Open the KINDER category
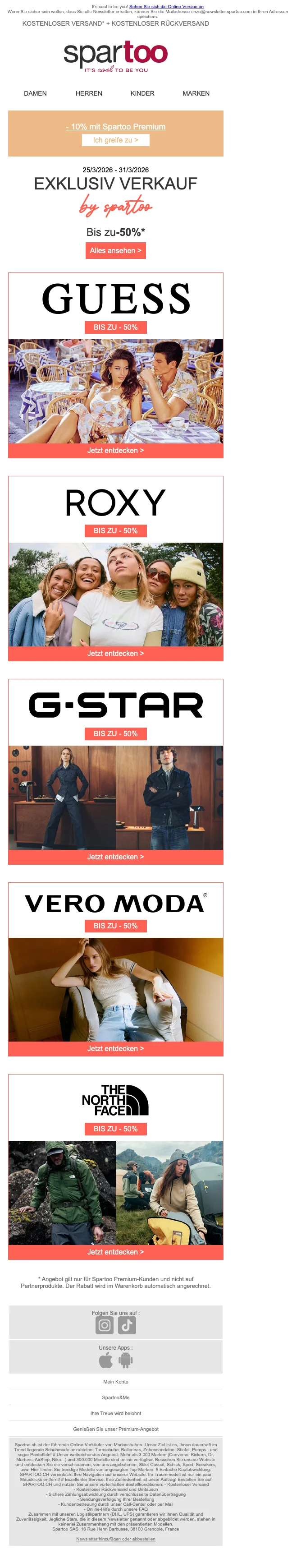This screenshot has height=1568, width=292. coord(142,94)
